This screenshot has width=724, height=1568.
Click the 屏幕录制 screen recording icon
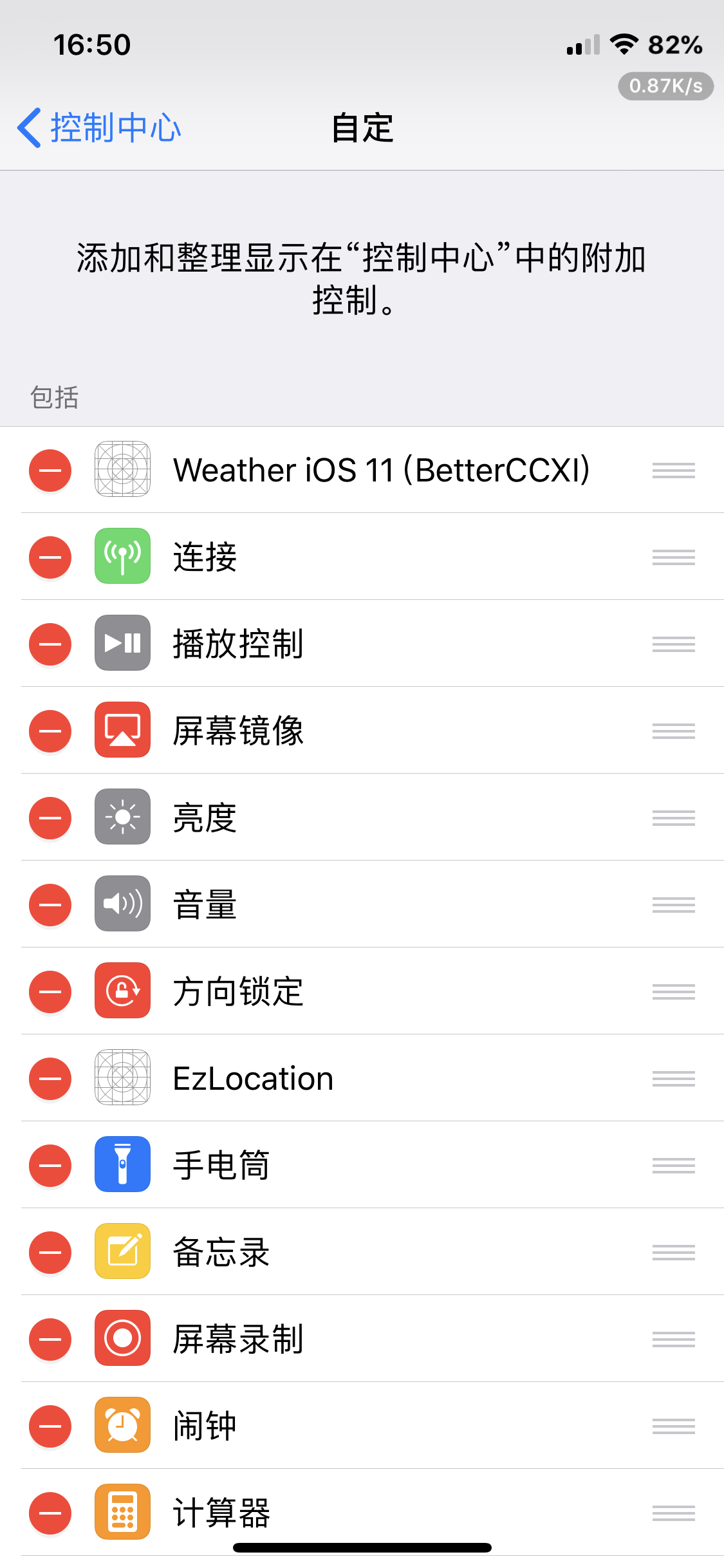click(x=122, y=1339)
